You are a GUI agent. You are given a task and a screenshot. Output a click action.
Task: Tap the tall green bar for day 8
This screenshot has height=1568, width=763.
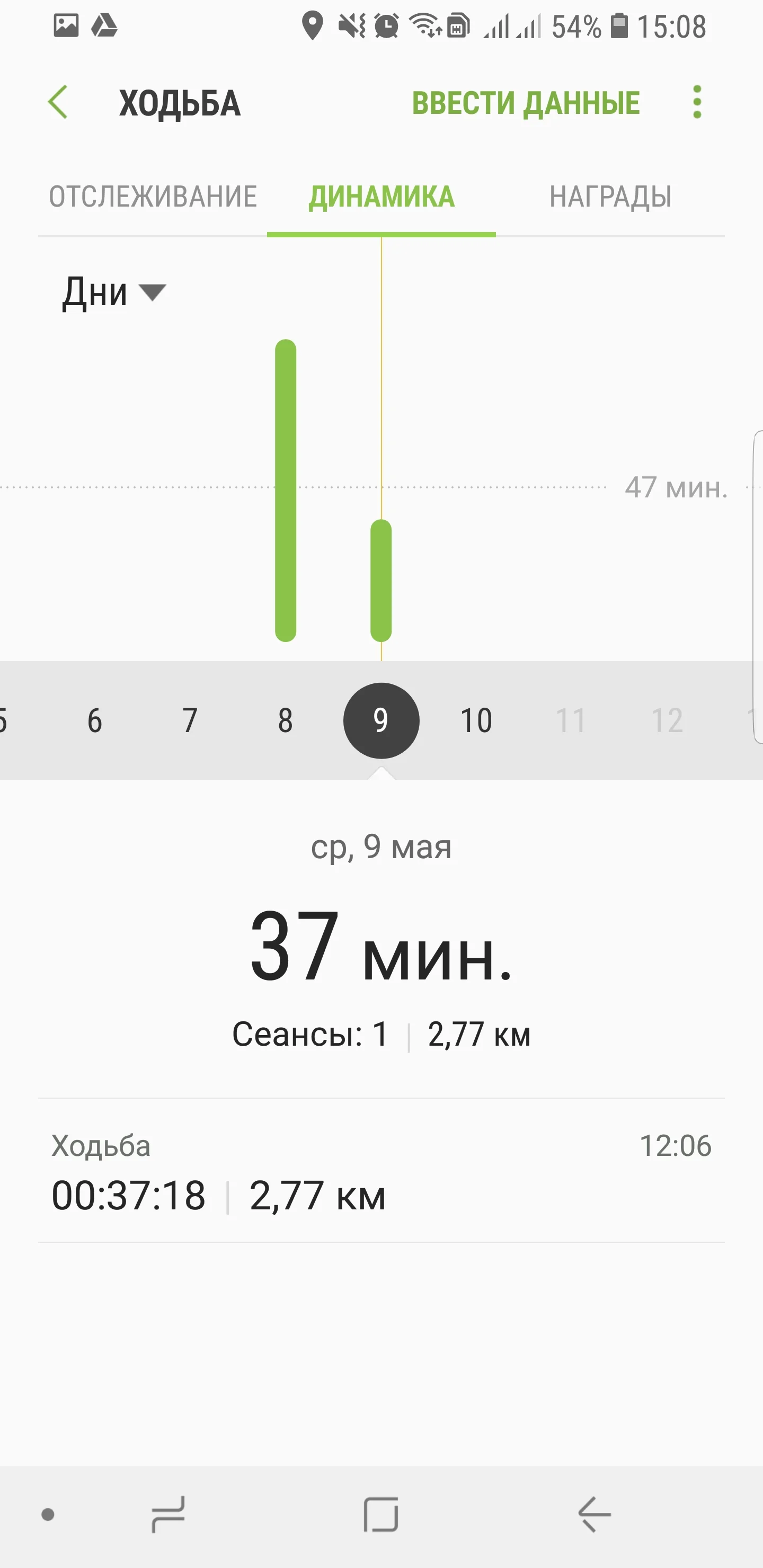coord(286,490)
